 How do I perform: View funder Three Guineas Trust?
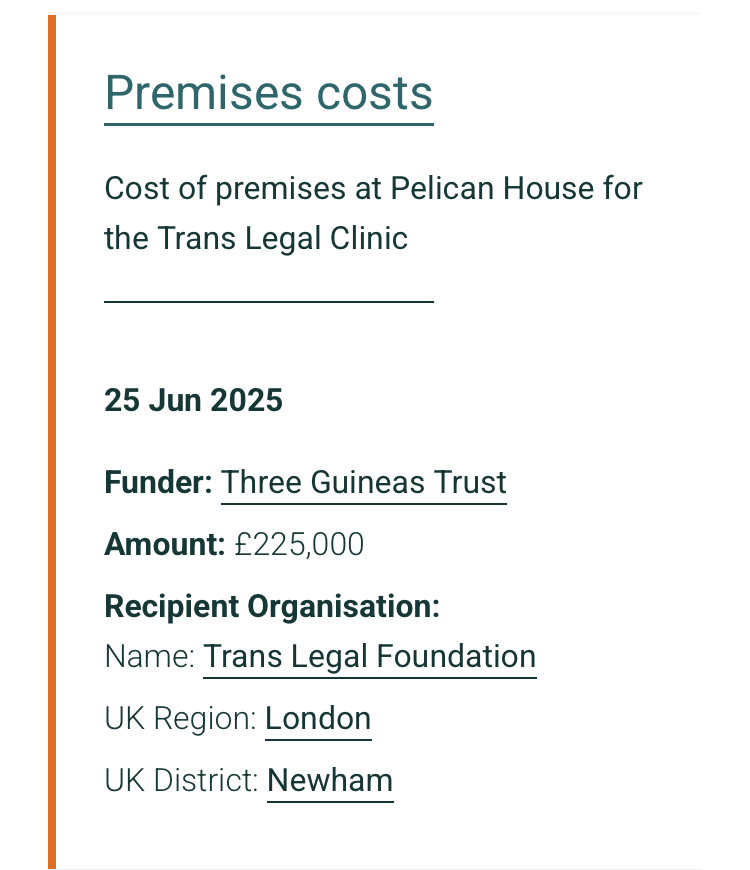tap(363, 483)
